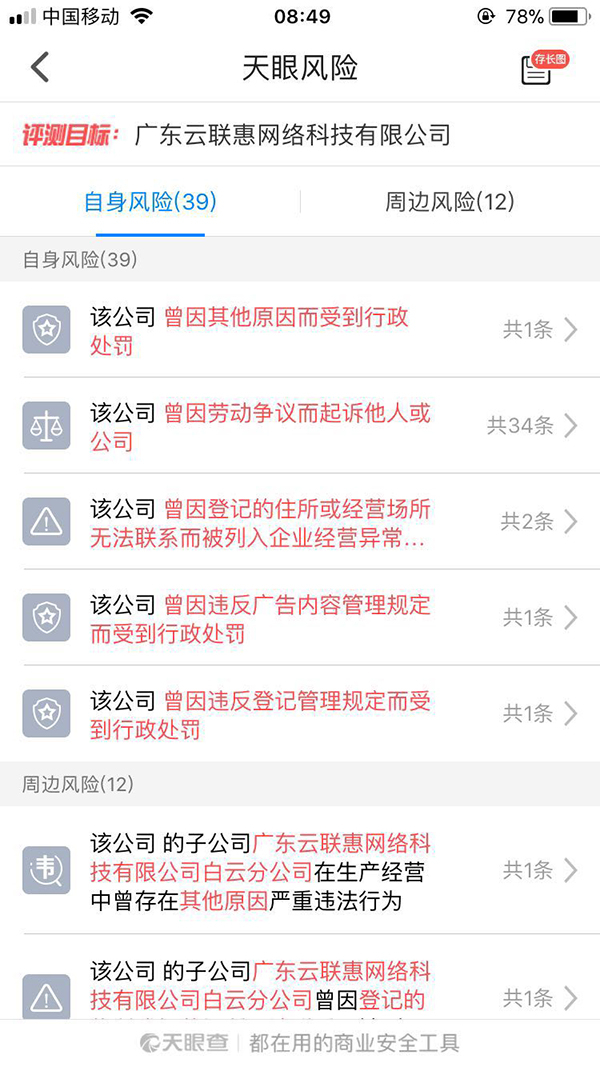Switch to the 周边风险(12) tab
This screenshot has width=600, height=1067.
point(449,202)
